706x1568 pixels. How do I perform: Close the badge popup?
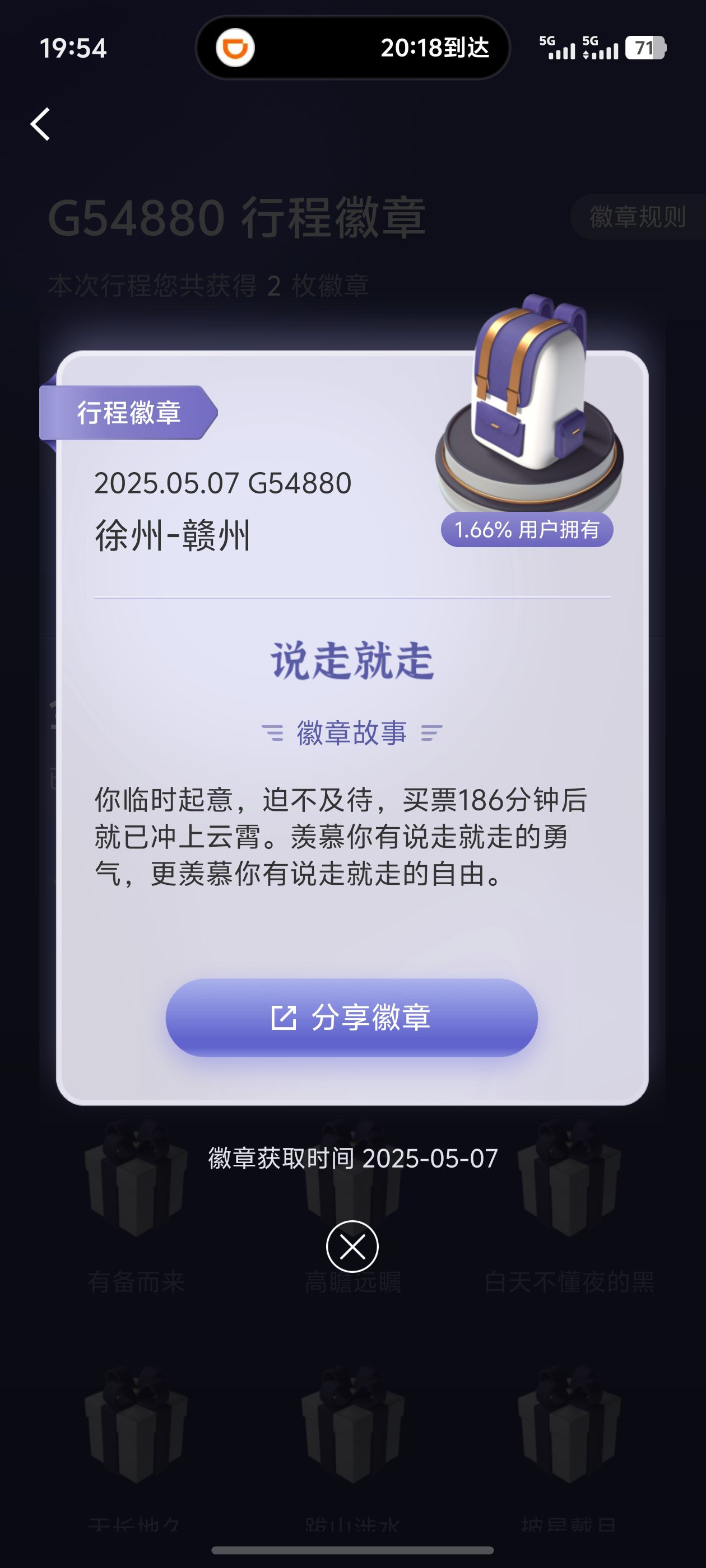[x=352, y=1246]
